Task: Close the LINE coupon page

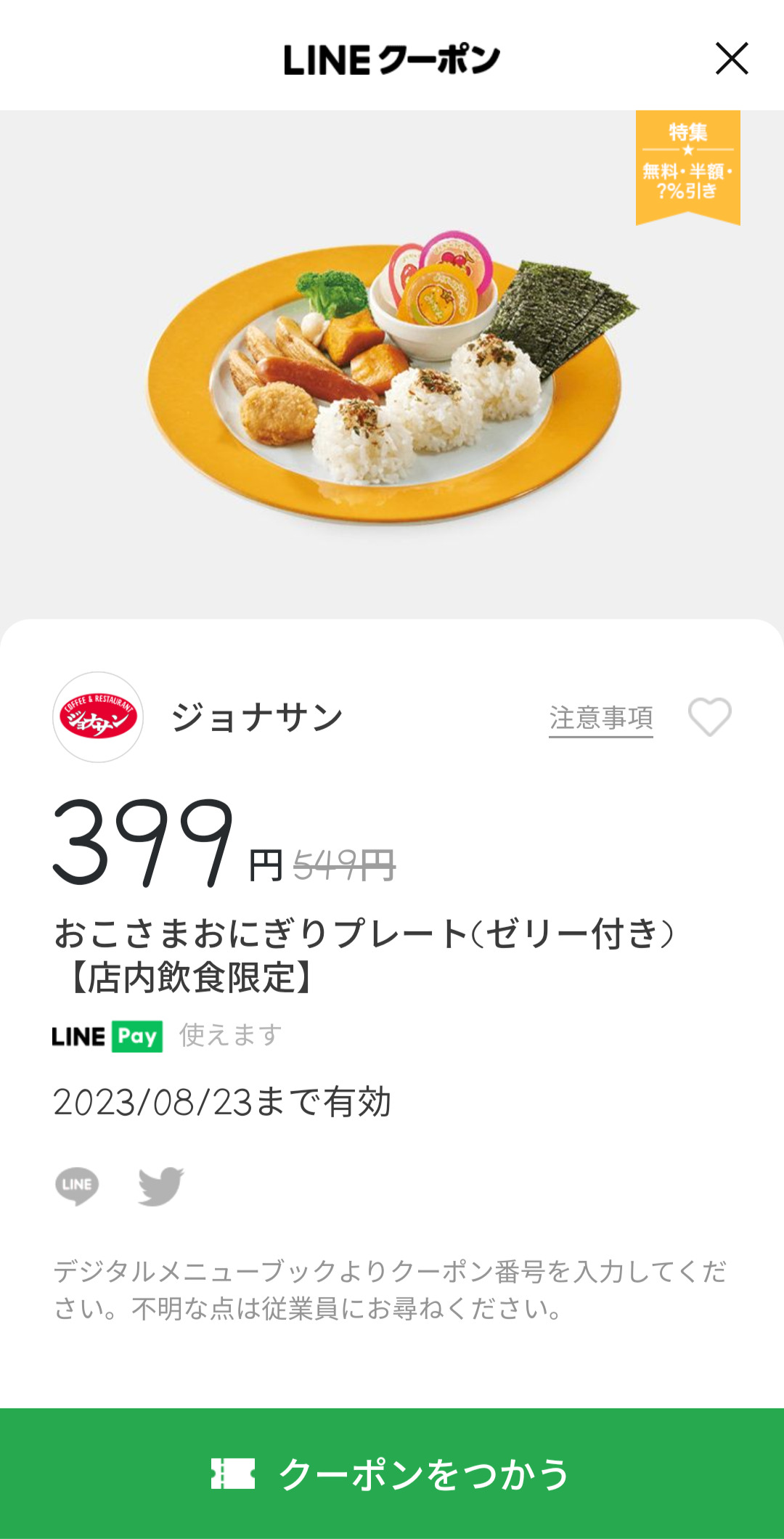Action: [x=731, y=59]
